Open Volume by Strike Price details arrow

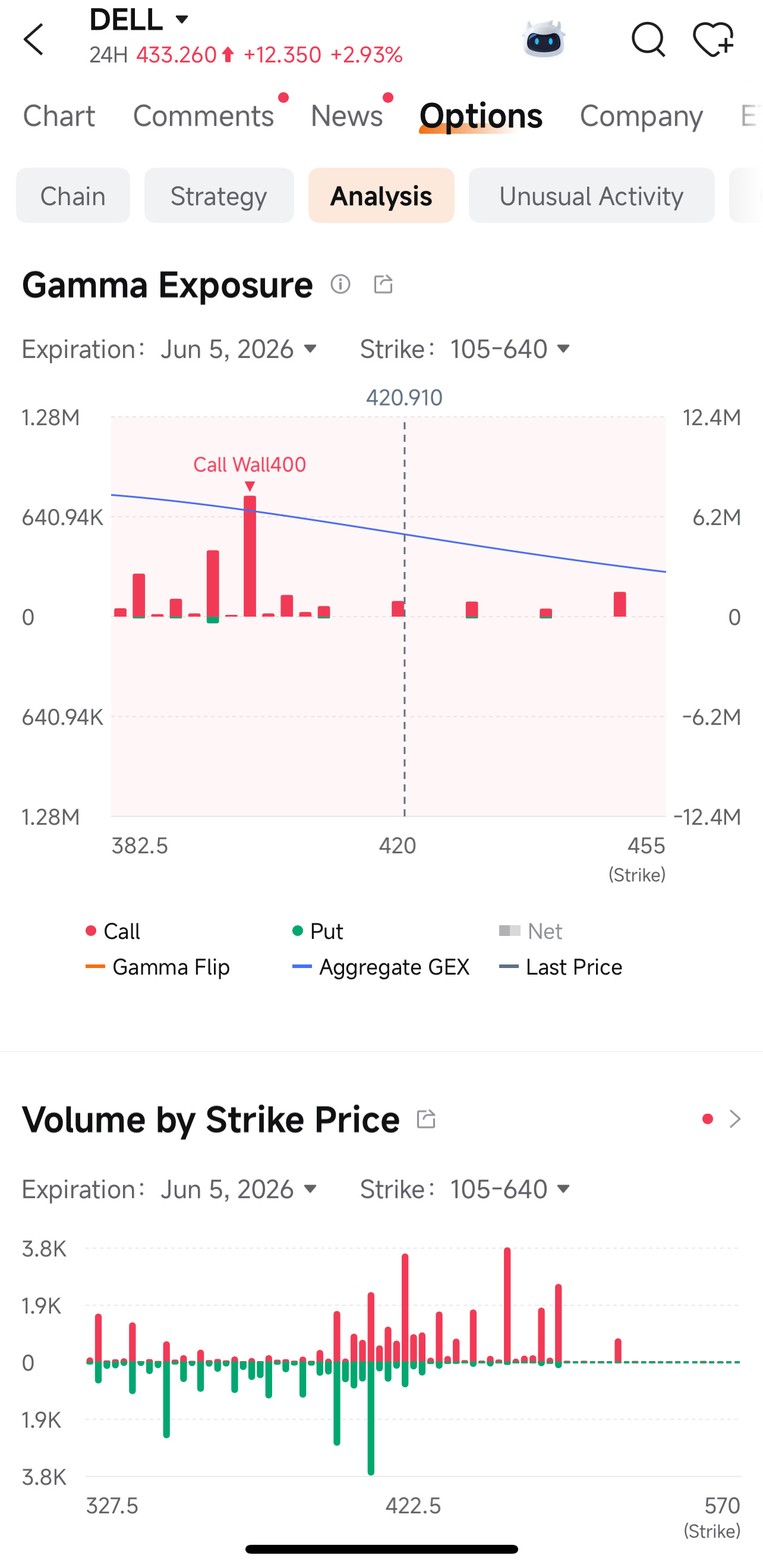click(735, 1119)
